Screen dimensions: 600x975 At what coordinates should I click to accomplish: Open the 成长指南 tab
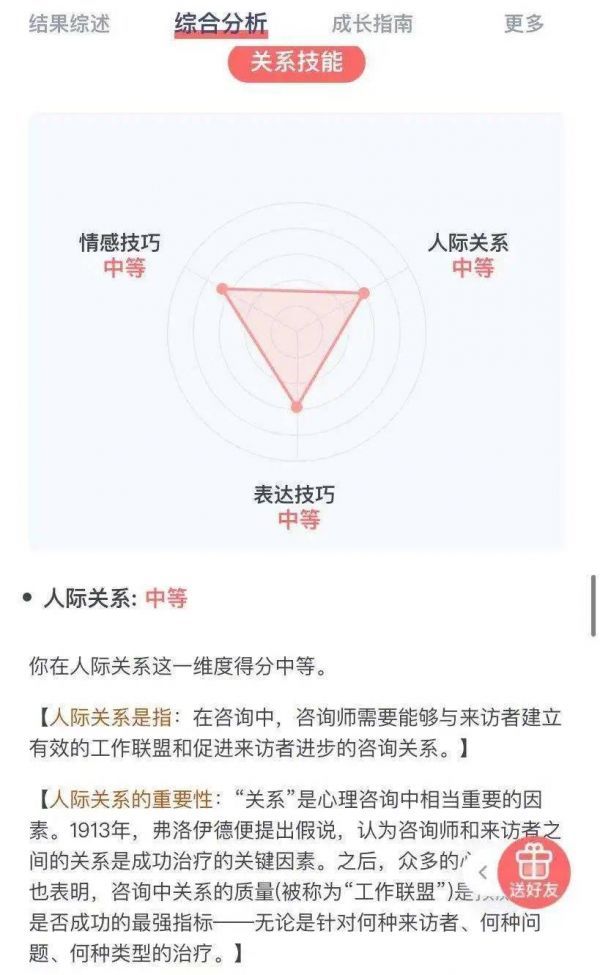tap(372, 24)
